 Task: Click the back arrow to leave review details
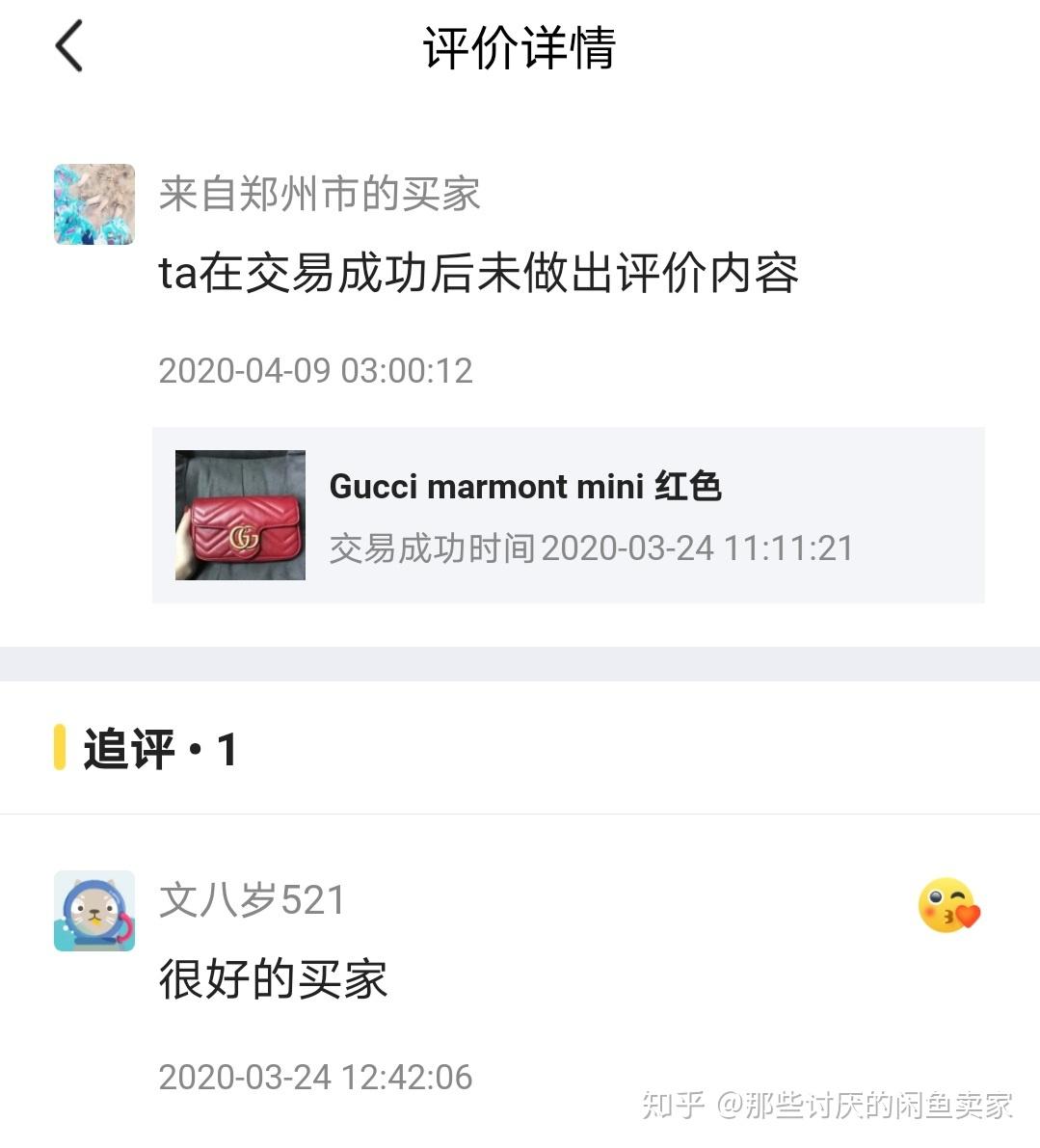67,45
